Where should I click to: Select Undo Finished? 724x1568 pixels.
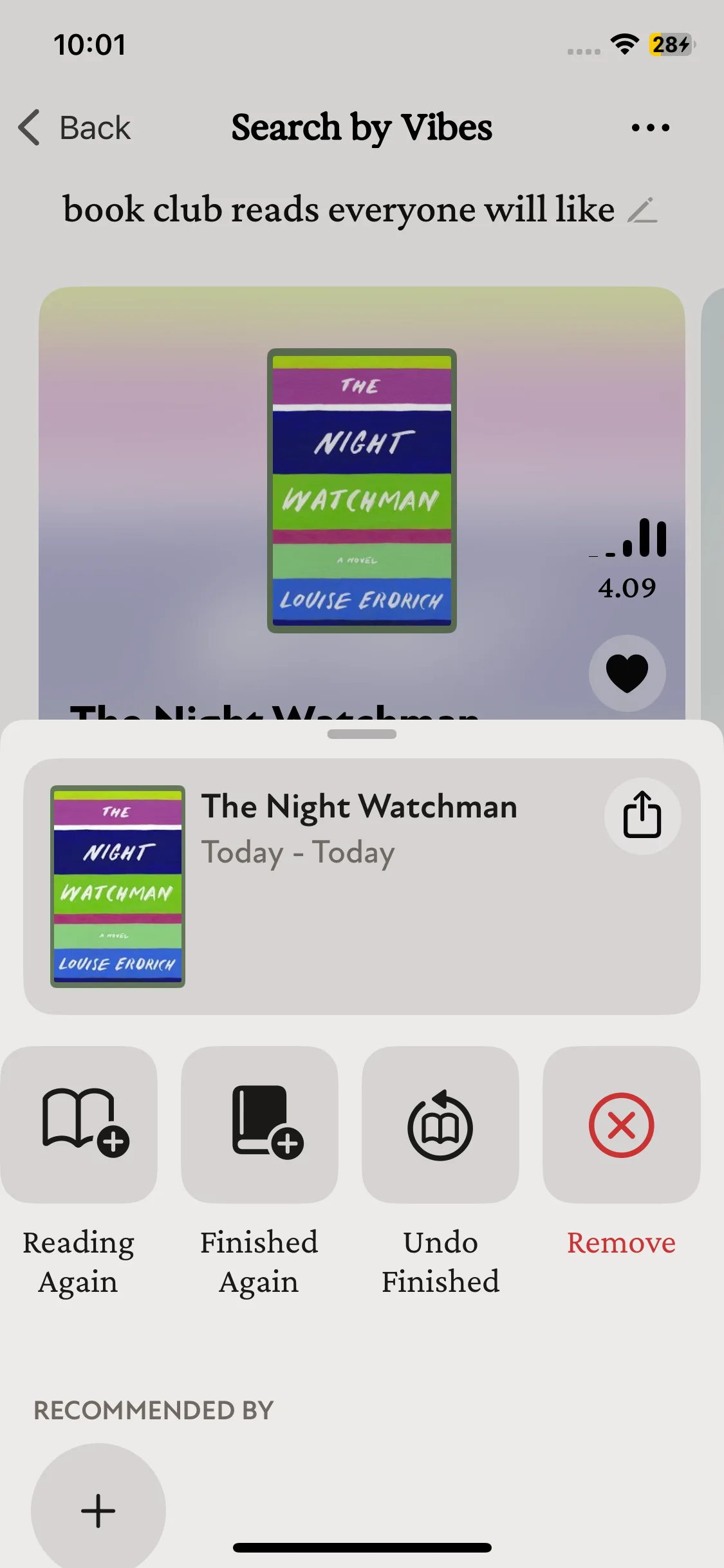[440, 1125]
